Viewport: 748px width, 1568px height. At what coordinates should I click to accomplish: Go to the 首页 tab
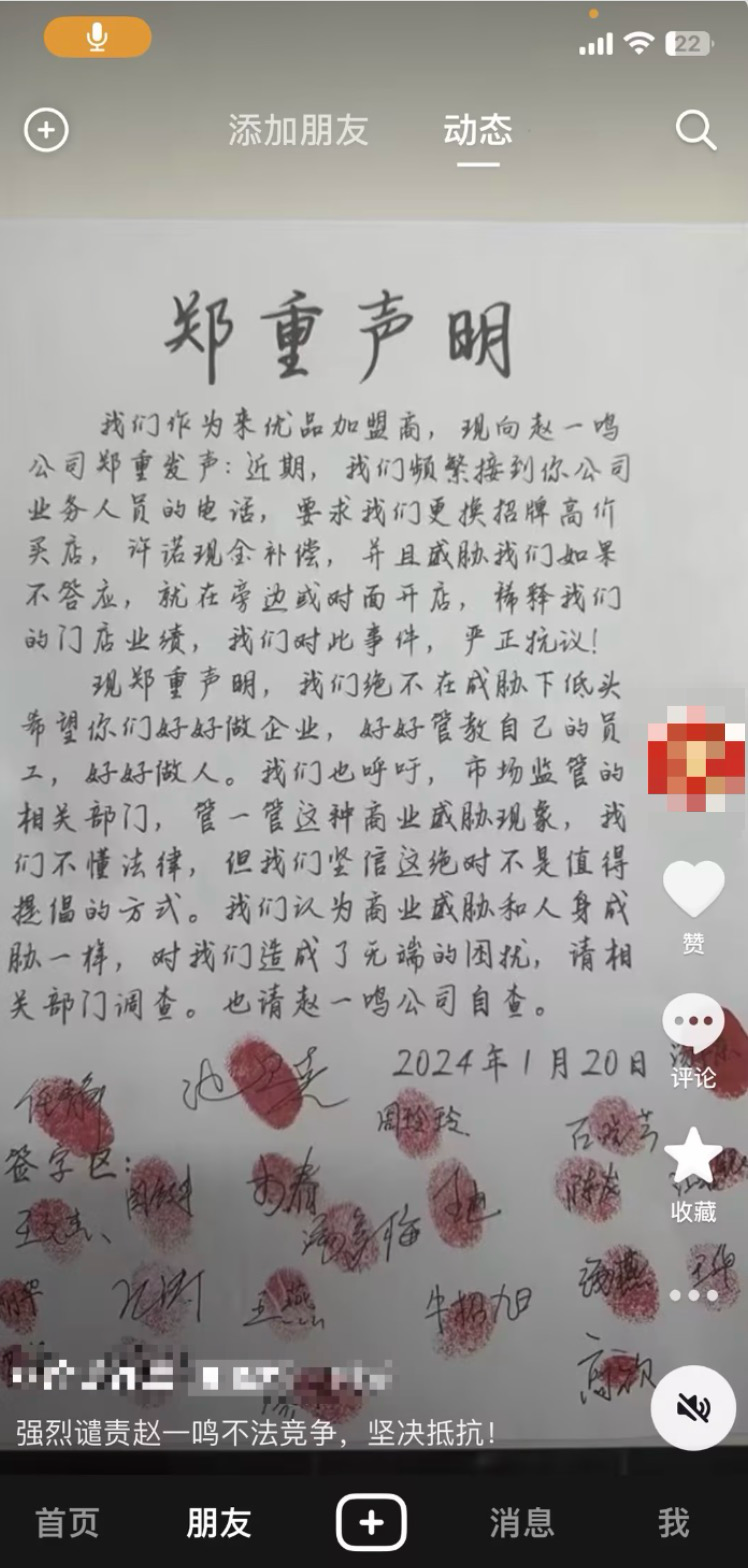pyautogui.click(x=67, y=1523)
